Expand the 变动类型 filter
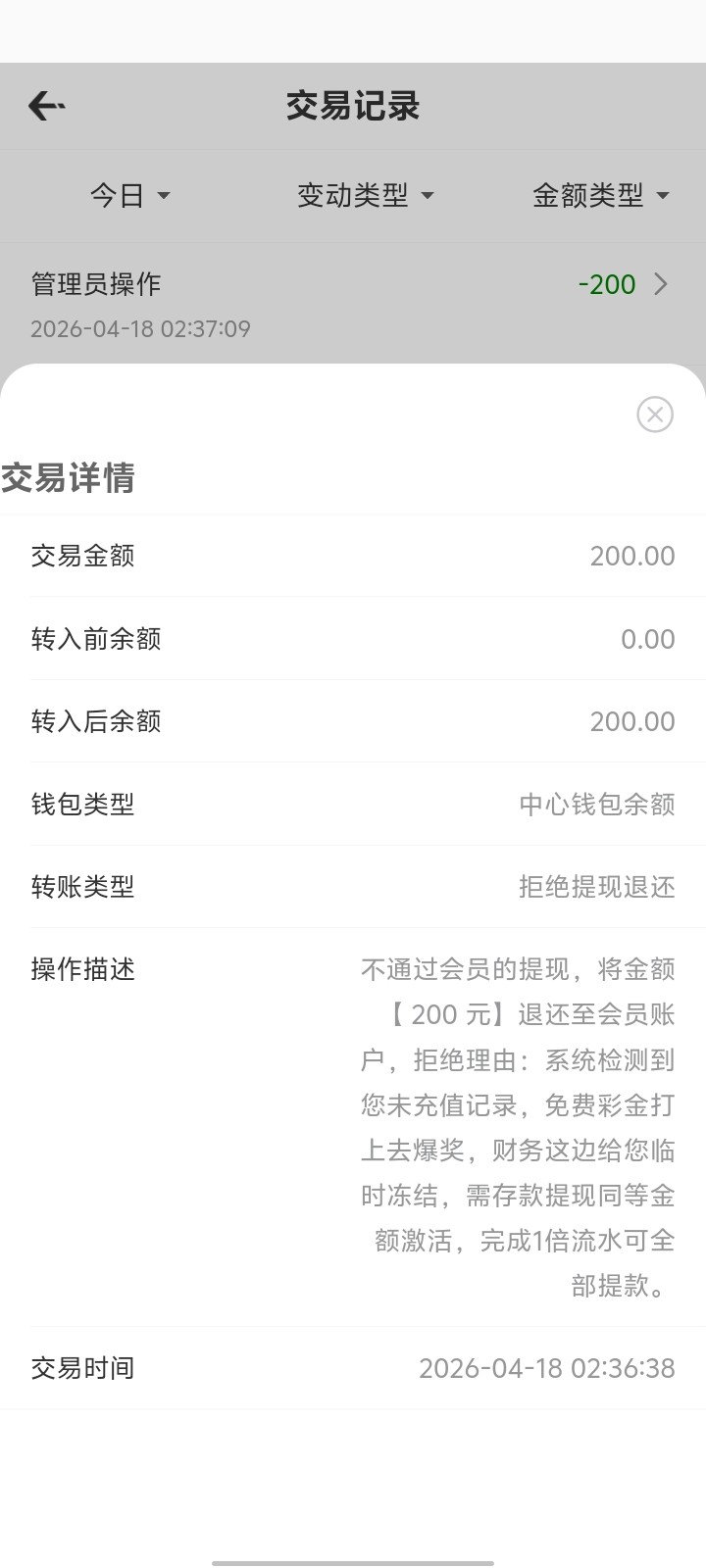 (365, 196)
